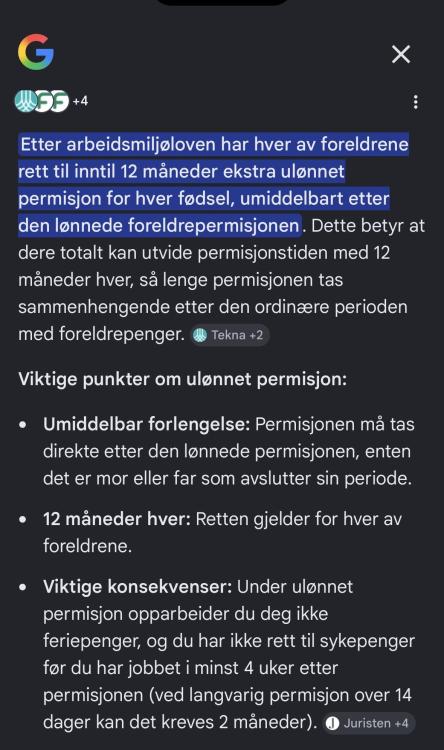Close the AI overview panel

(401, 54)
